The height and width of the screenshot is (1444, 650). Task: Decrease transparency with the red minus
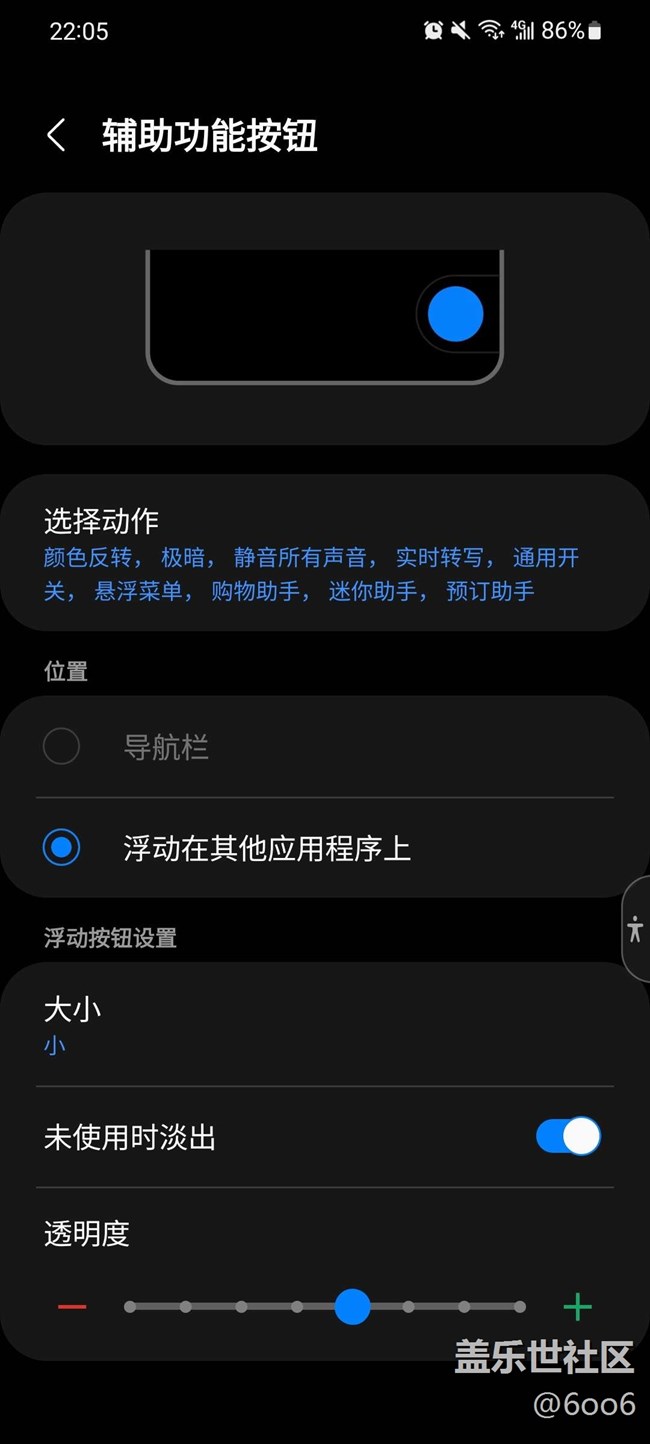72,1307
